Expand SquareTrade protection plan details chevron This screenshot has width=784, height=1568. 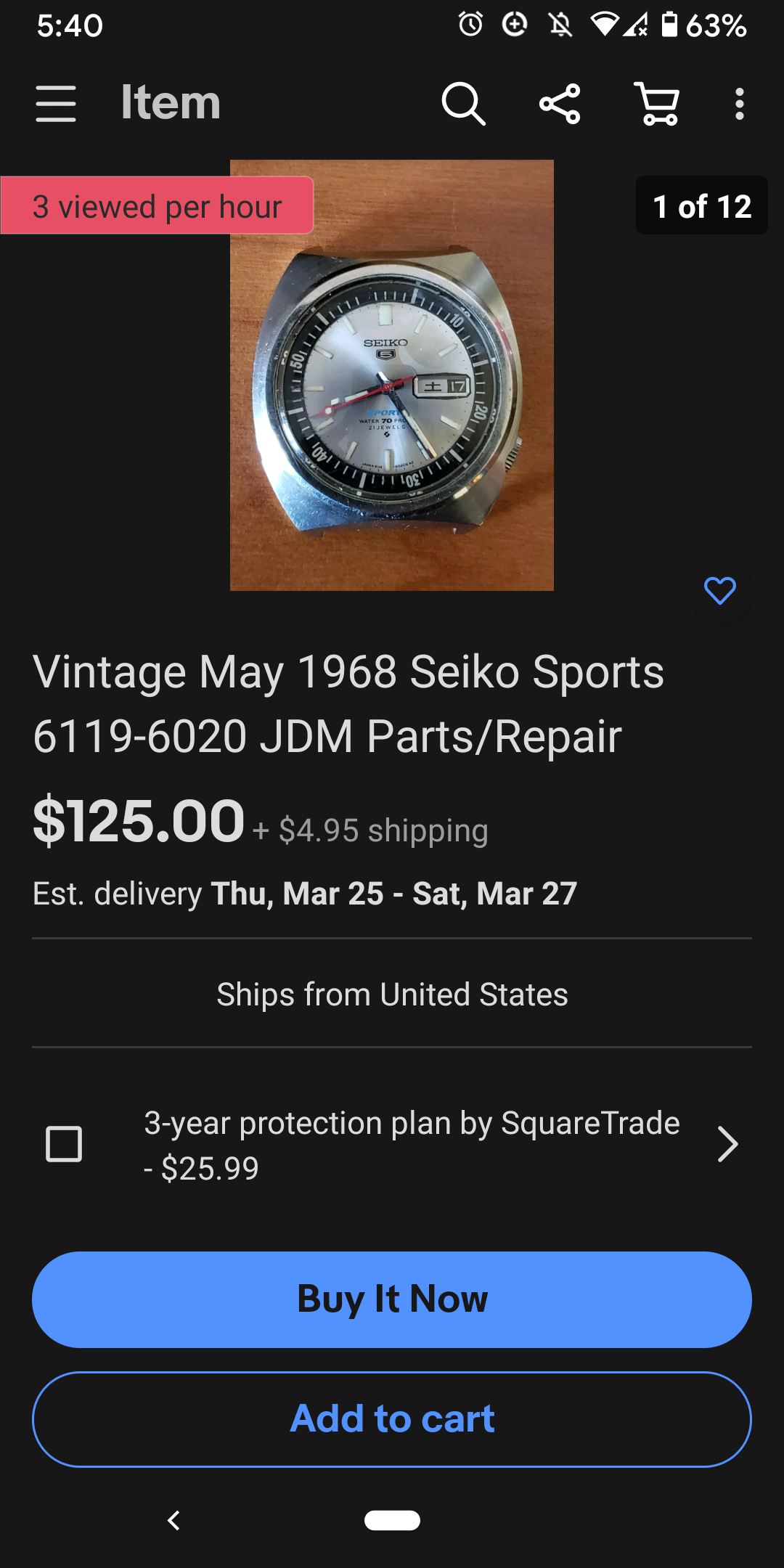[x=727, y=1145]
